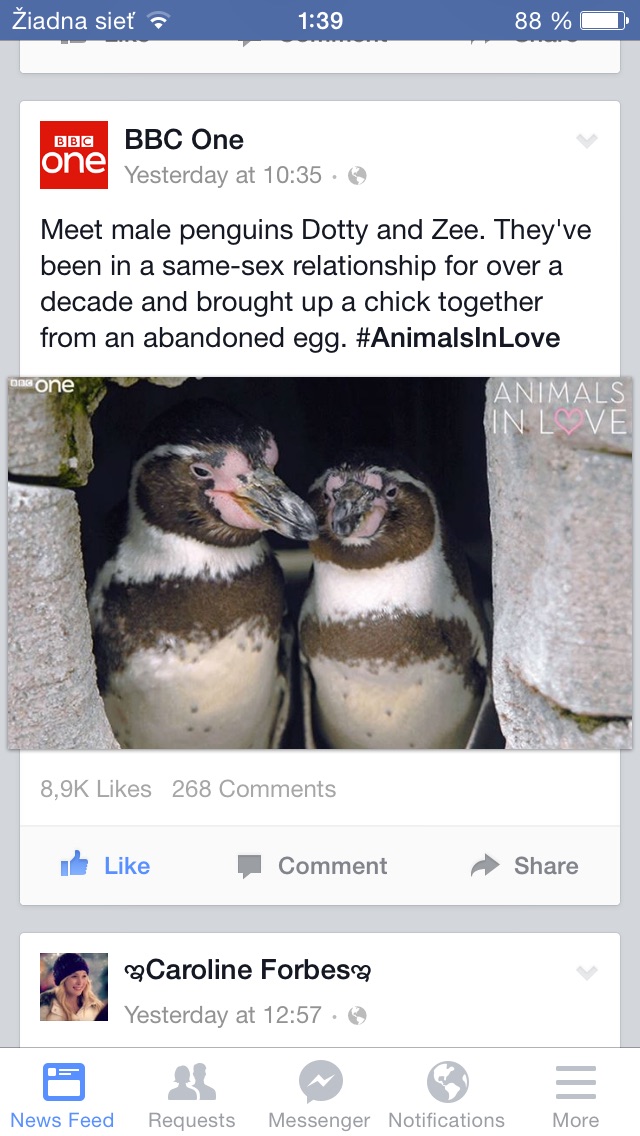The width and height of the screenshot is (640, 1136).
Task: Open the Requests tab
Action: click(x=191, y=1095)
